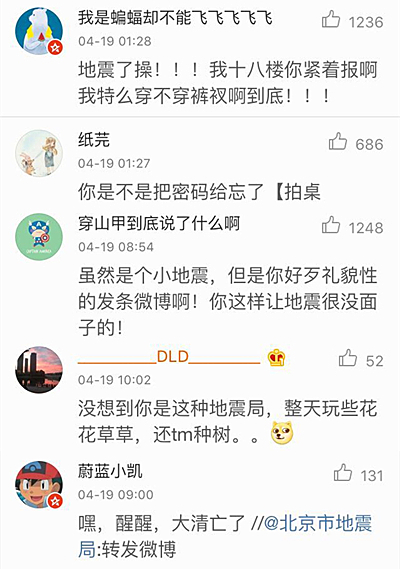Open the @北京市地震局 mention link
This screenshot has height=569, width=400.
(x=225, y=536)
